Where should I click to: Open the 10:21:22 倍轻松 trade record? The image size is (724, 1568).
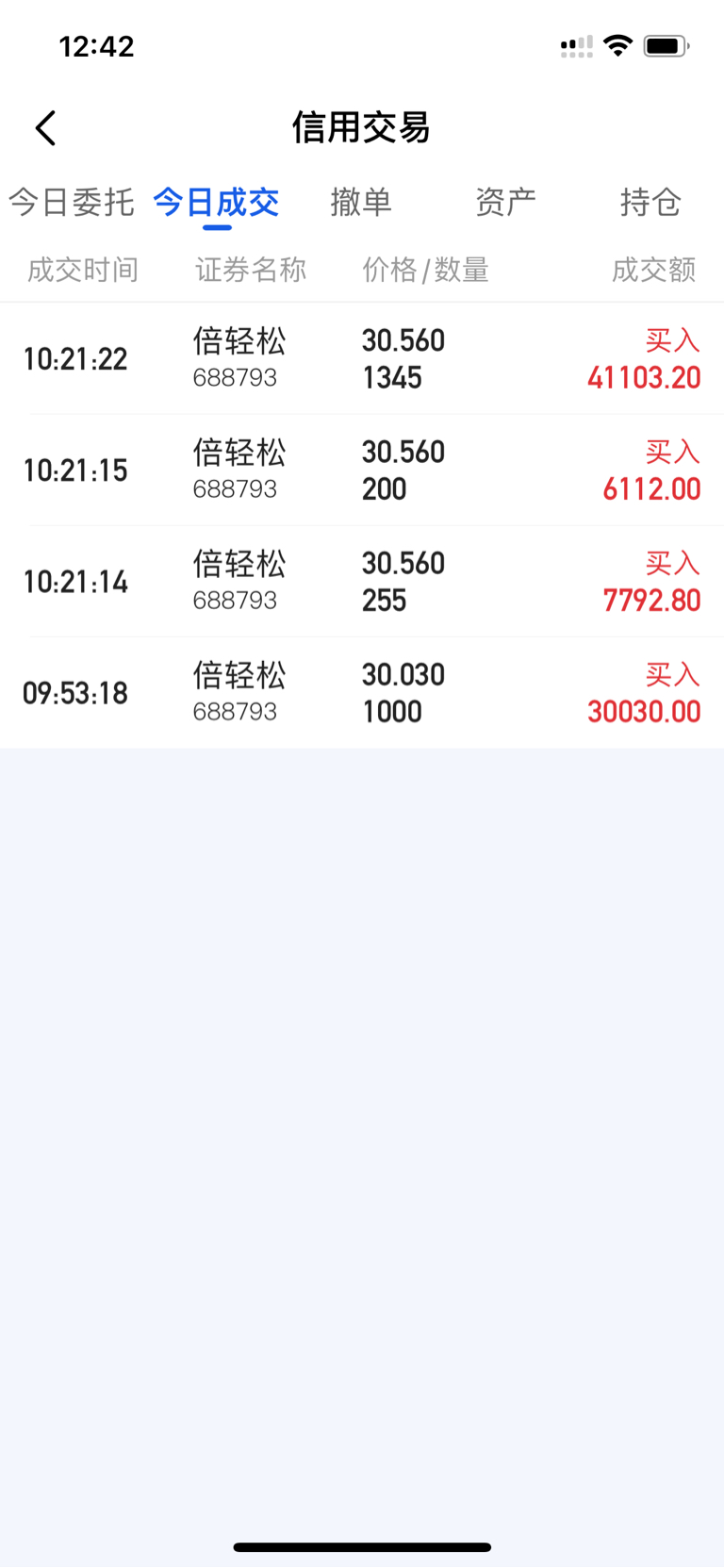pyautogui.click(x=362, y=358)
